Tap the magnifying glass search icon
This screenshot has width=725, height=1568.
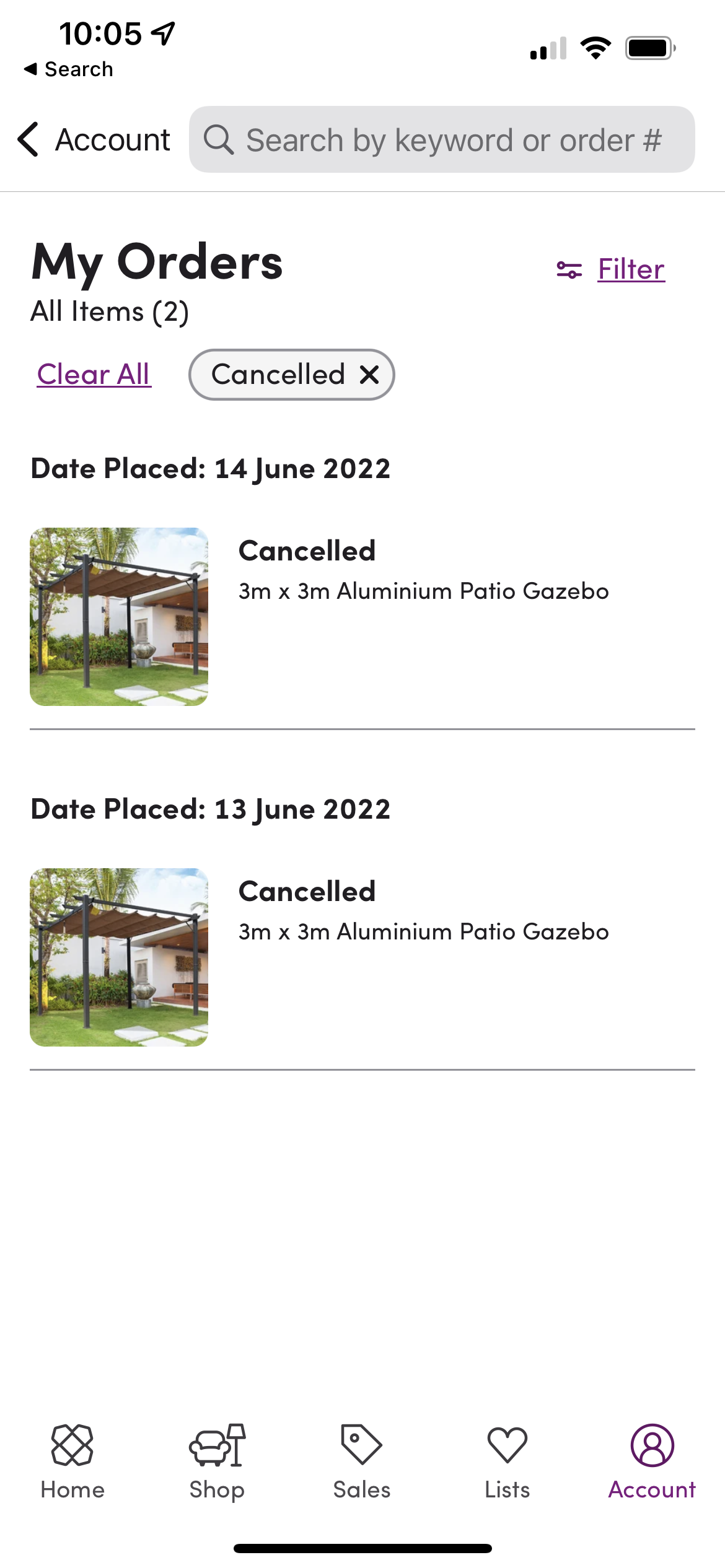(220, 139)
